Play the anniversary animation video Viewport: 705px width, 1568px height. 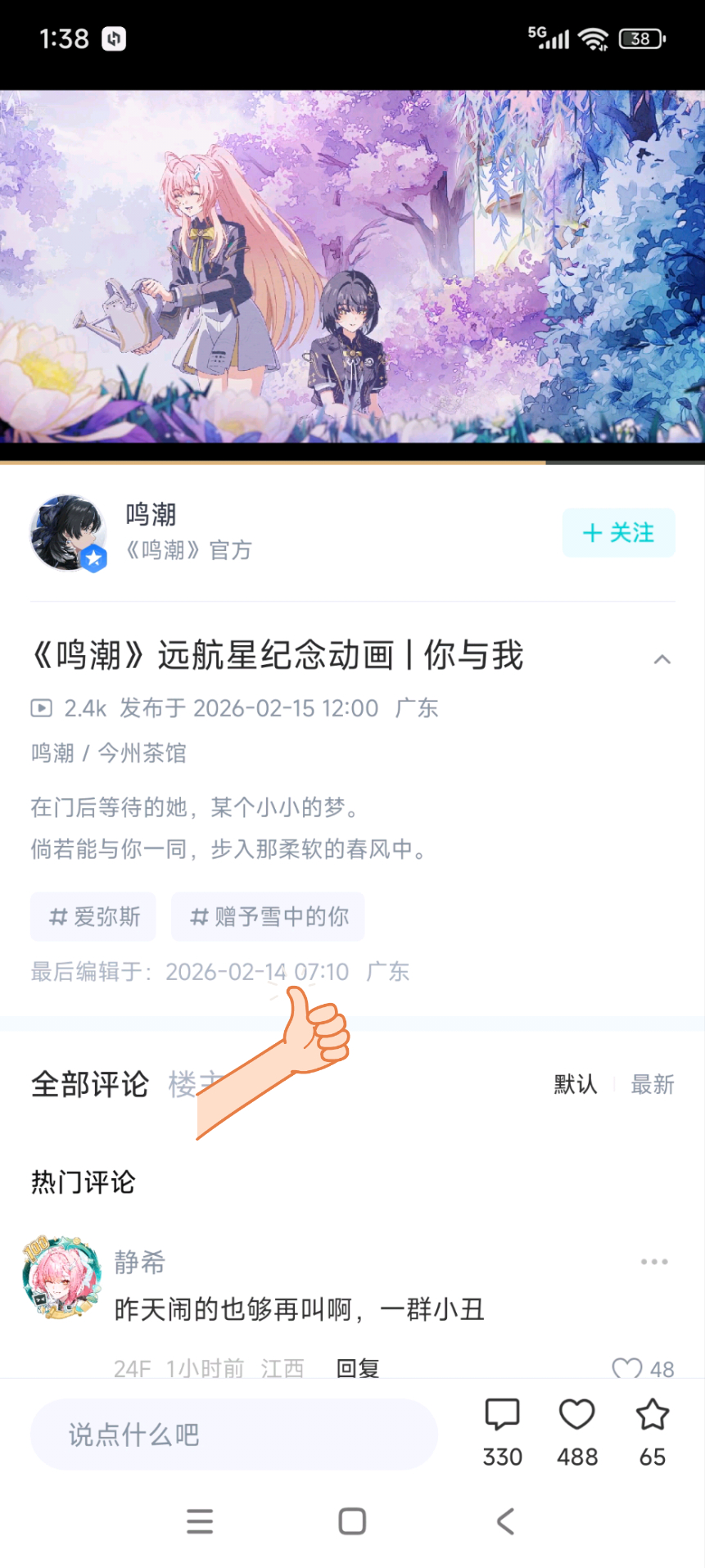(352, 266)
